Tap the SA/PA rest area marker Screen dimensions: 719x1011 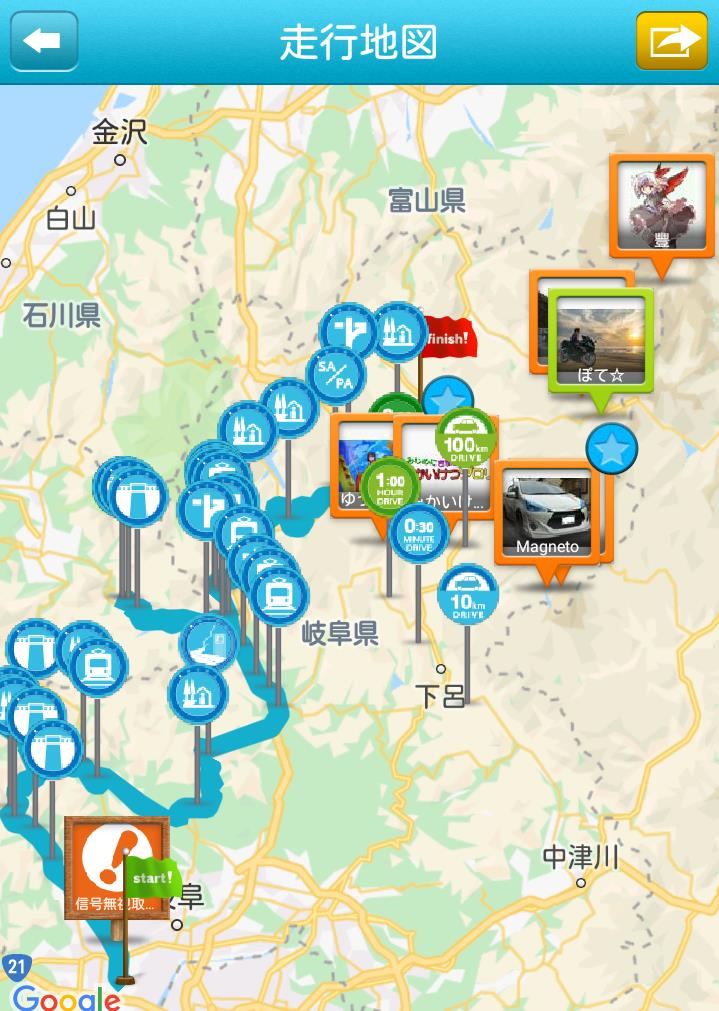click(x=335, y=376)
